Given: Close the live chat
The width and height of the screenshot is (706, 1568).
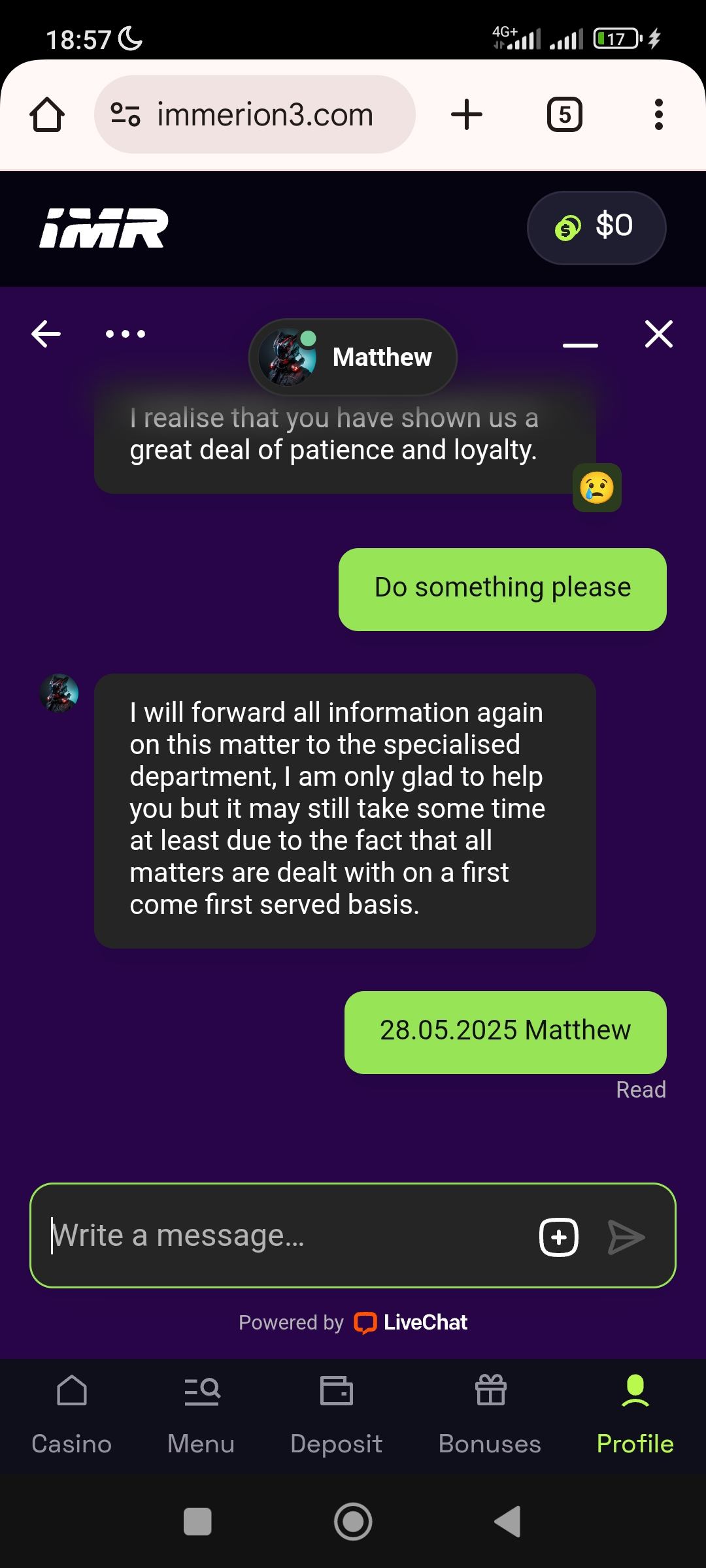Looking at the screenshot, I should coord(658,334).
